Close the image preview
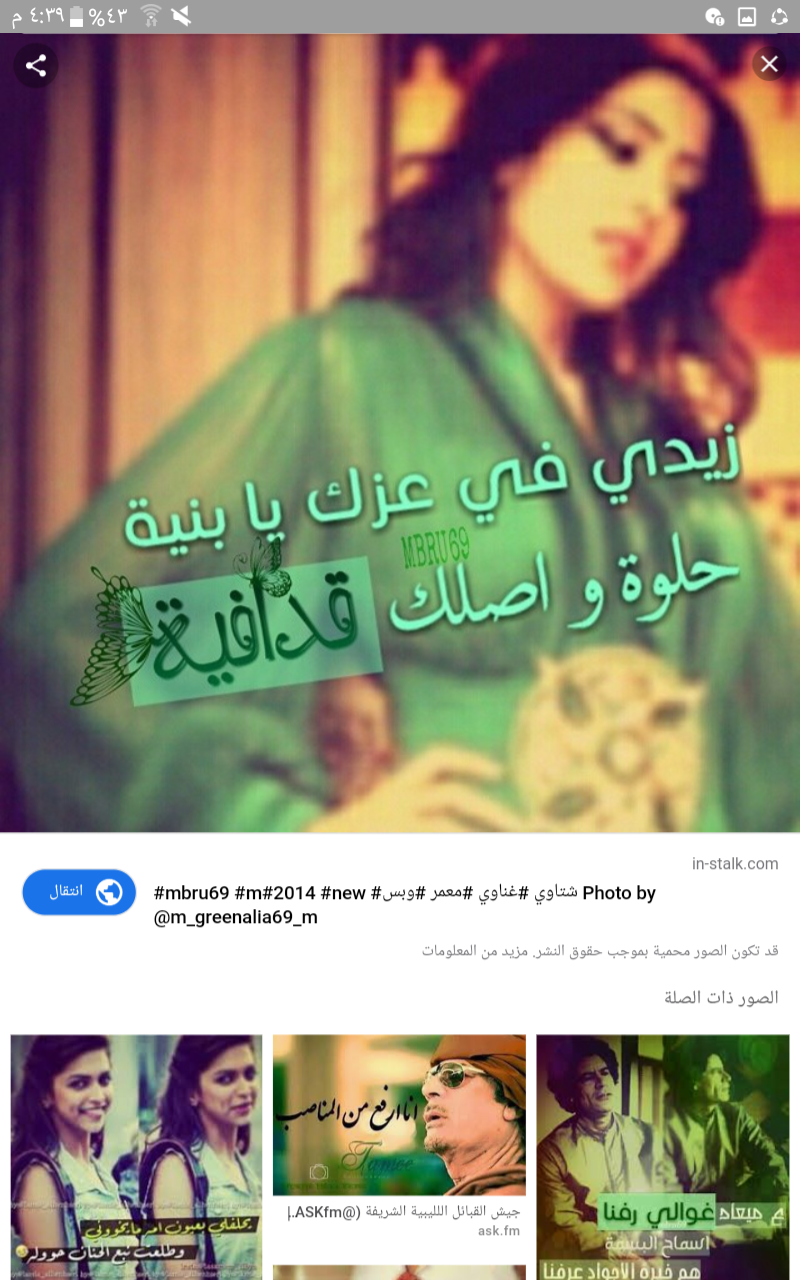This screenshot has width=800, height=1280. (x=768, y=65)
